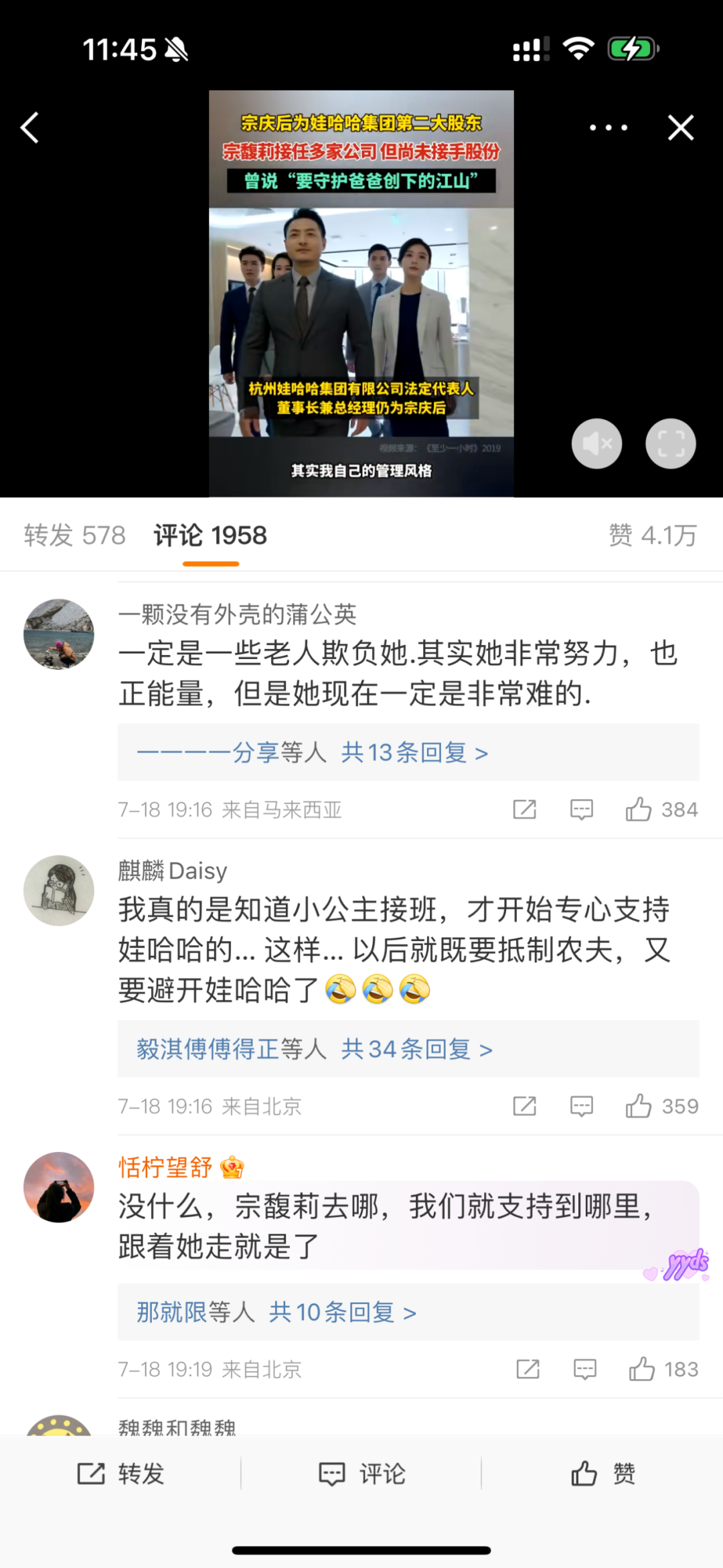The width and height of the screenshot is (723, 1568).
Task: Repost 麒麟Daisy's comment
Action: tap(524, 1107)
